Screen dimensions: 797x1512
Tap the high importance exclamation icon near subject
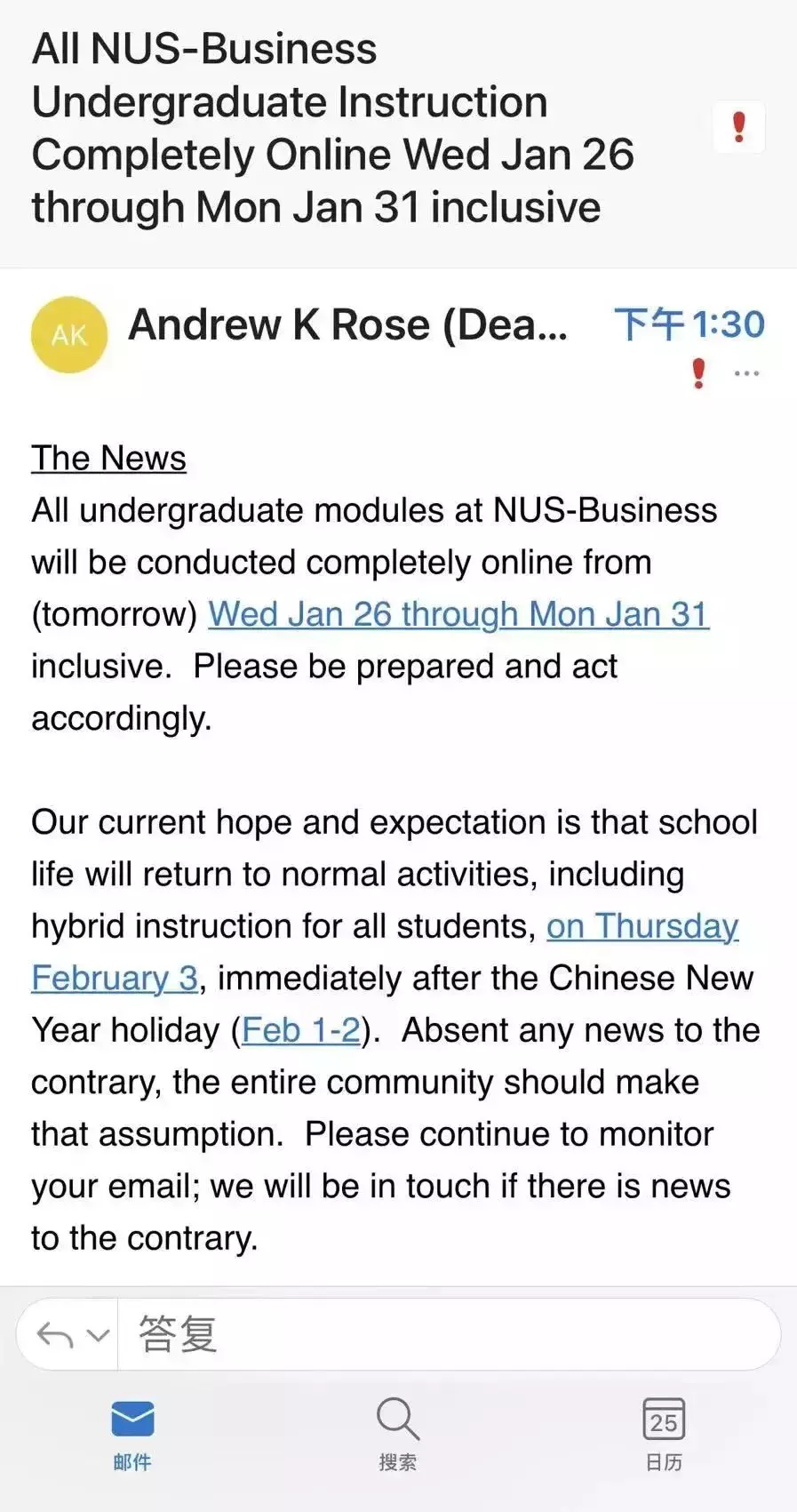[740, 127]
